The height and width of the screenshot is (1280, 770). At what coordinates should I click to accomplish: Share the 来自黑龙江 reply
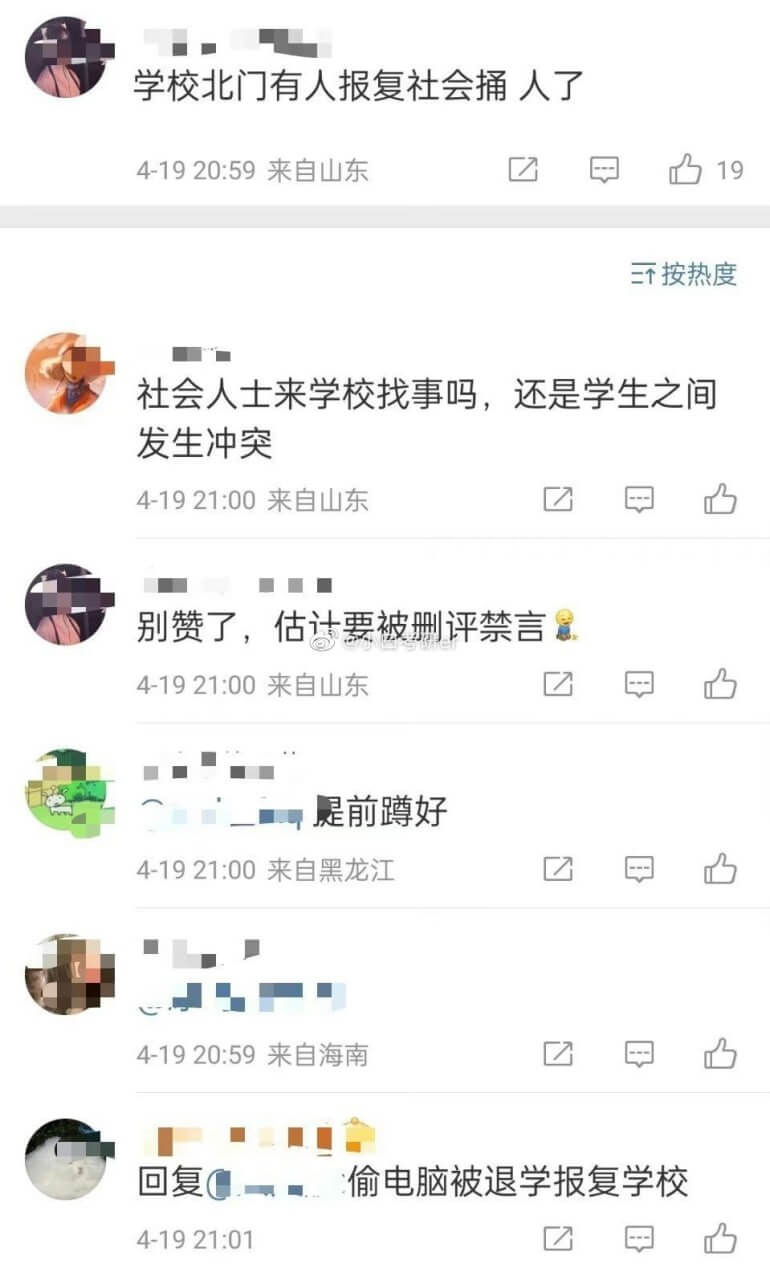(x=558, y=869)
